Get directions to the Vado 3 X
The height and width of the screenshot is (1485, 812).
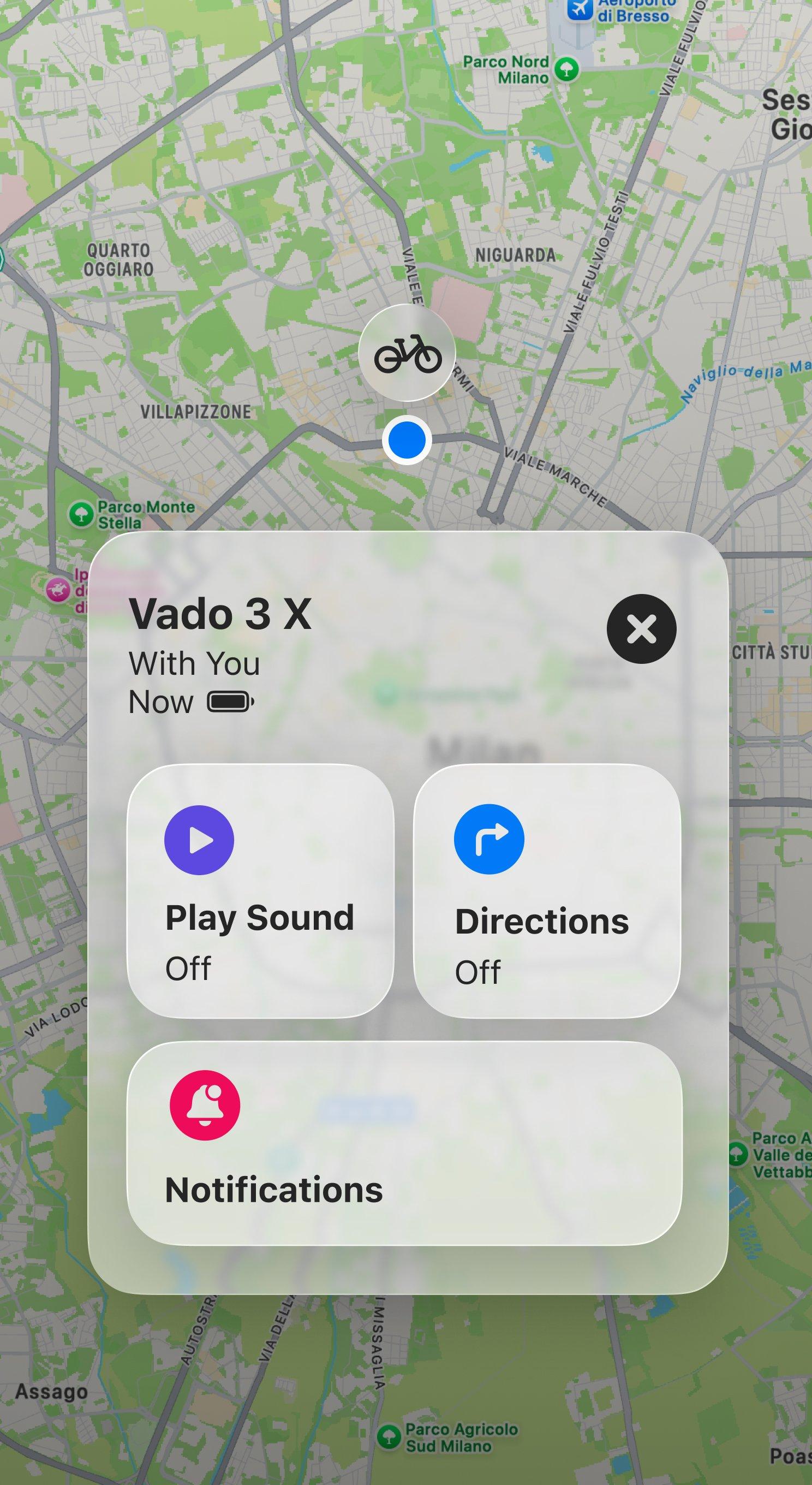(547, 891)
